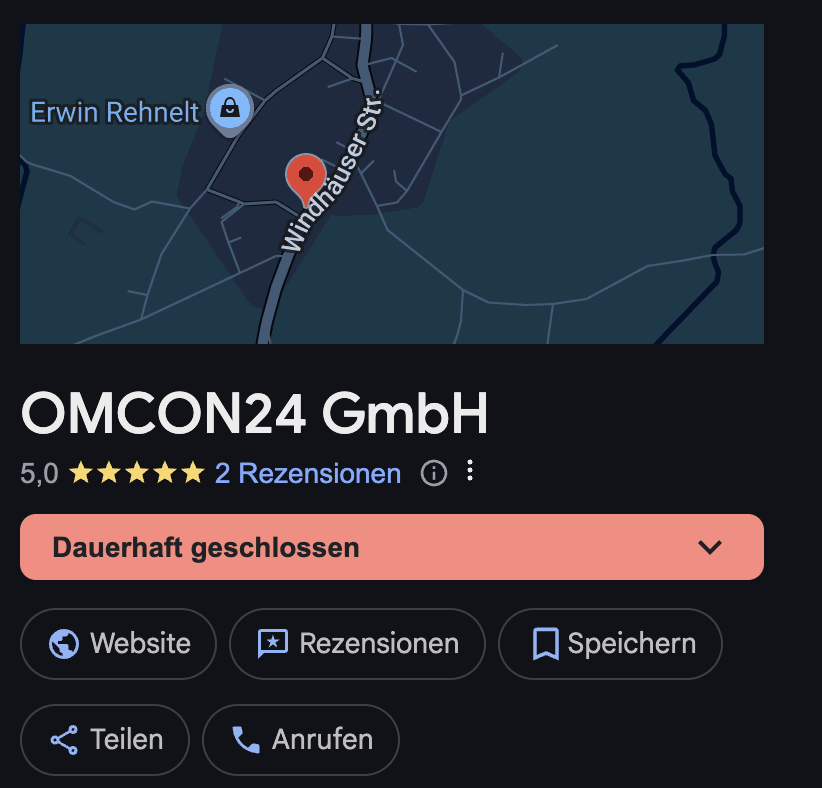Screen dimensions: 822x788
Task: Call the business with Anrufen
Action: point(301,740)
